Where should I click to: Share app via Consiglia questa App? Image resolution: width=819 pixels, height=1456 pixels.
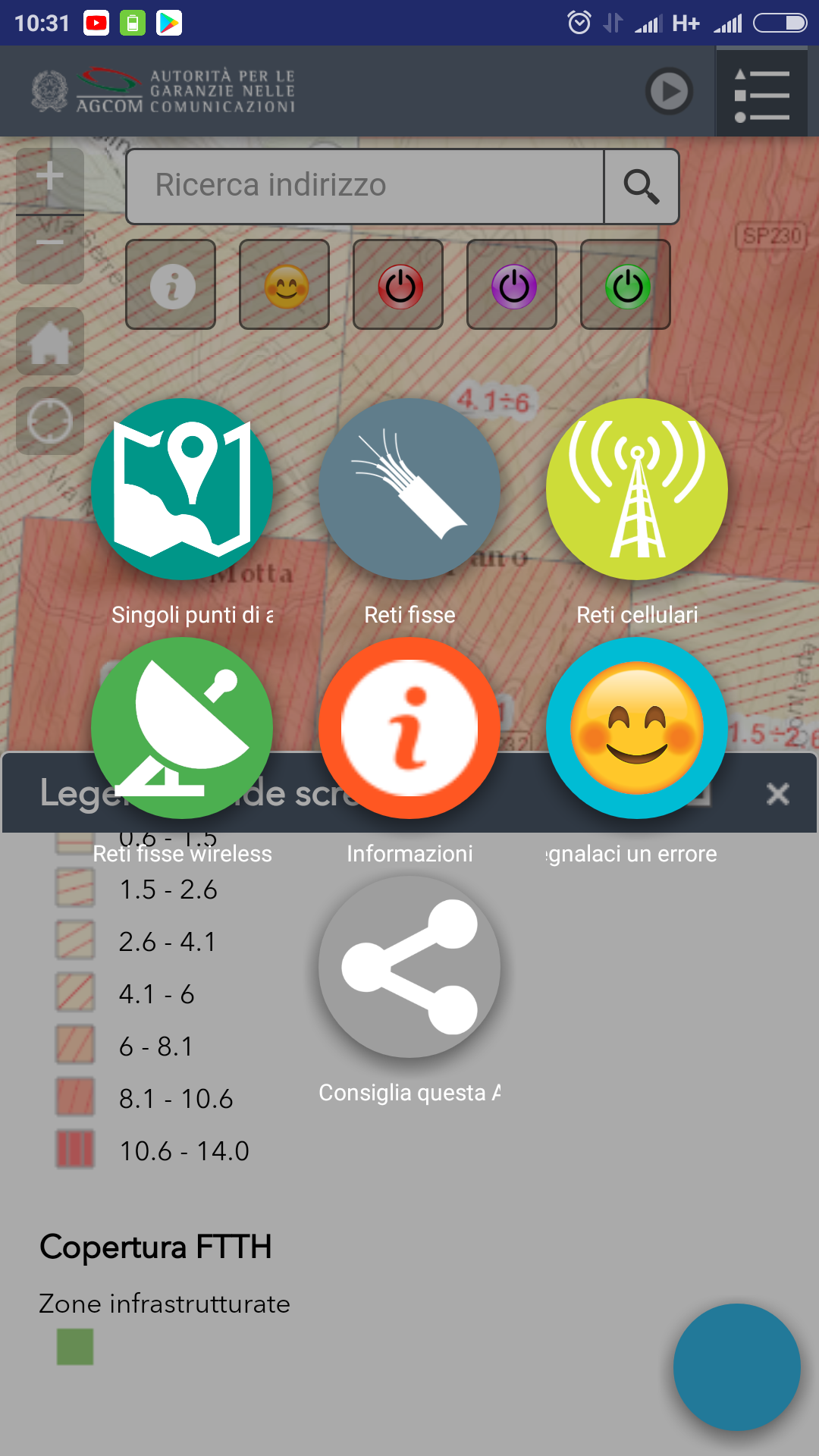click(x=409, y=967)
